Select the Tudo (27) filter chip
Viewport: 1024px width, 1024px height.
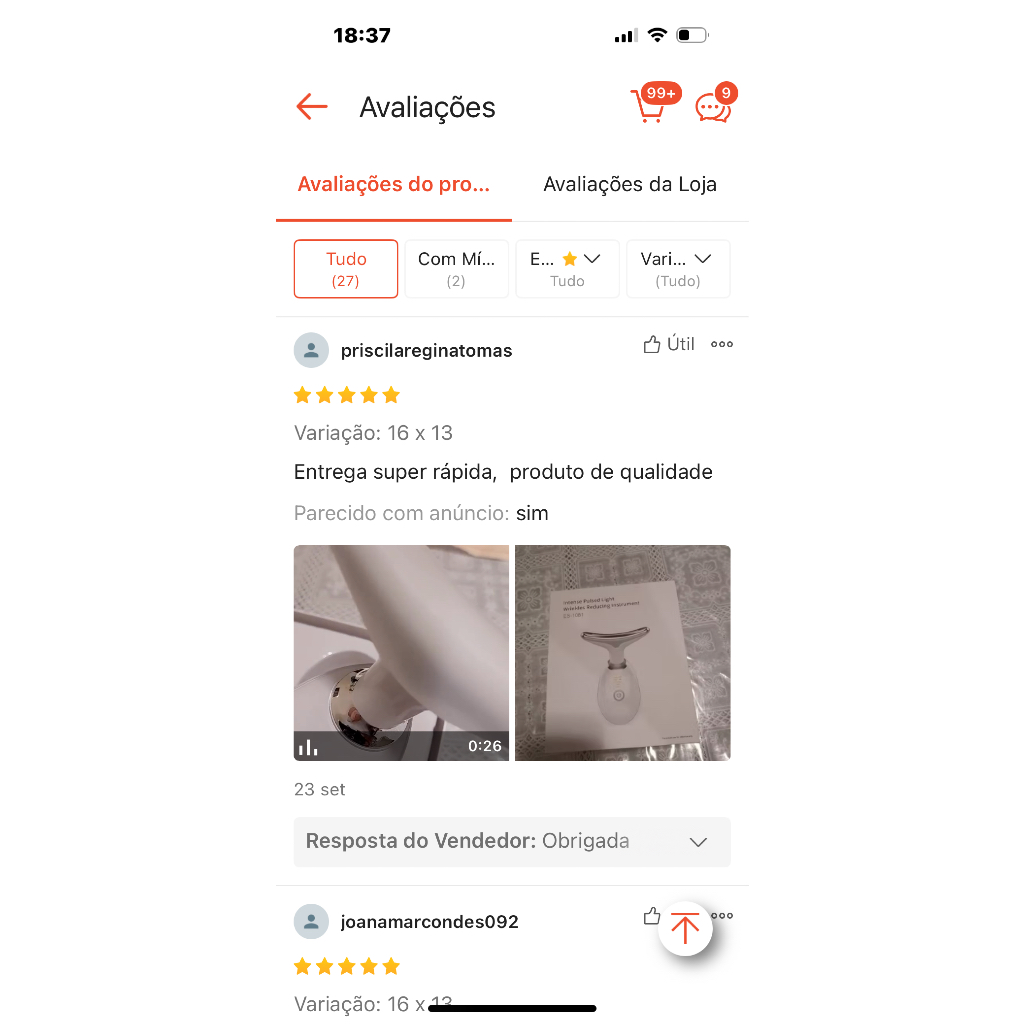tap(346, 269)
